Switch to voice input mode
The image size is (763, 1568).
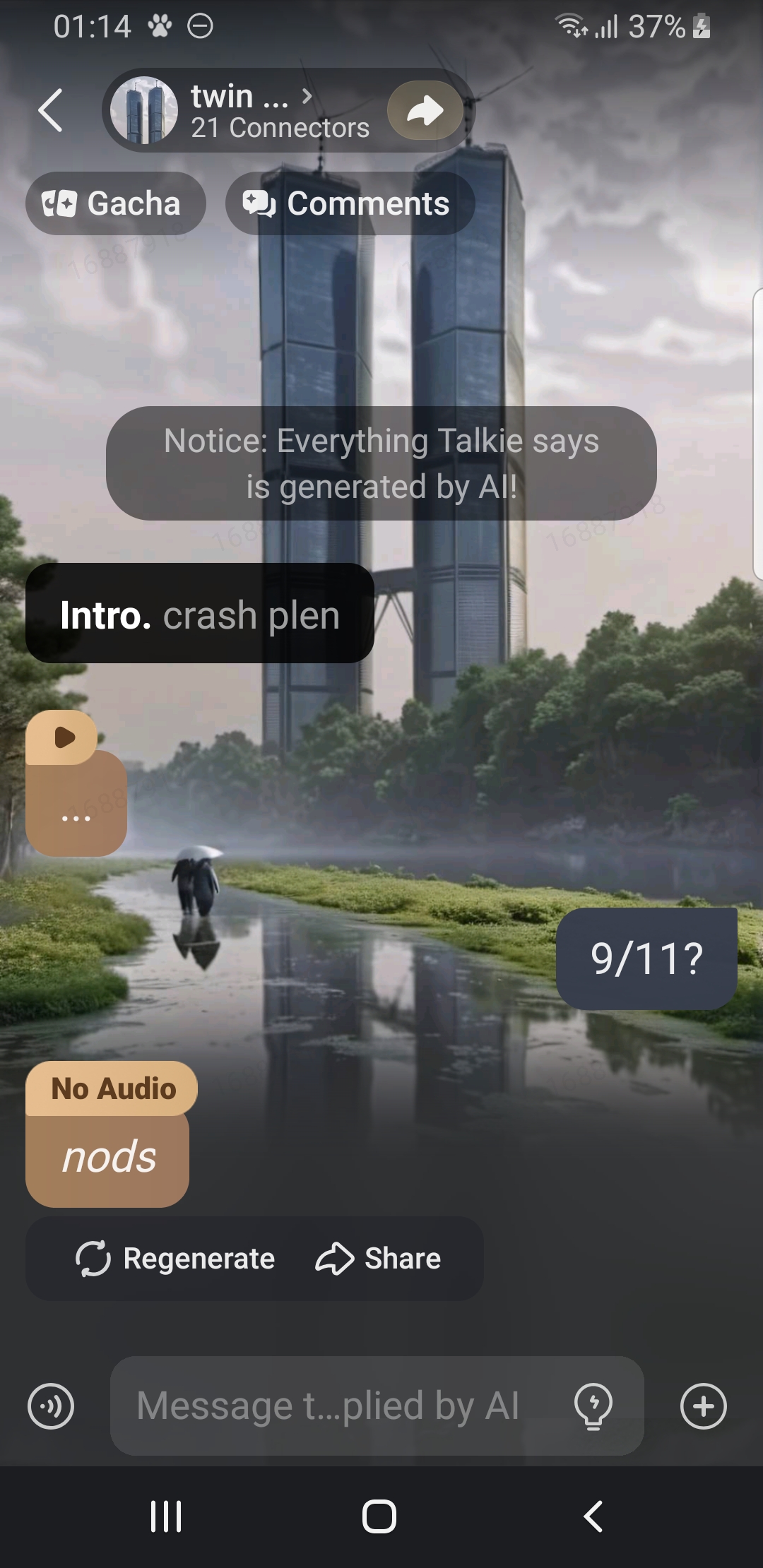(51, 1406)
